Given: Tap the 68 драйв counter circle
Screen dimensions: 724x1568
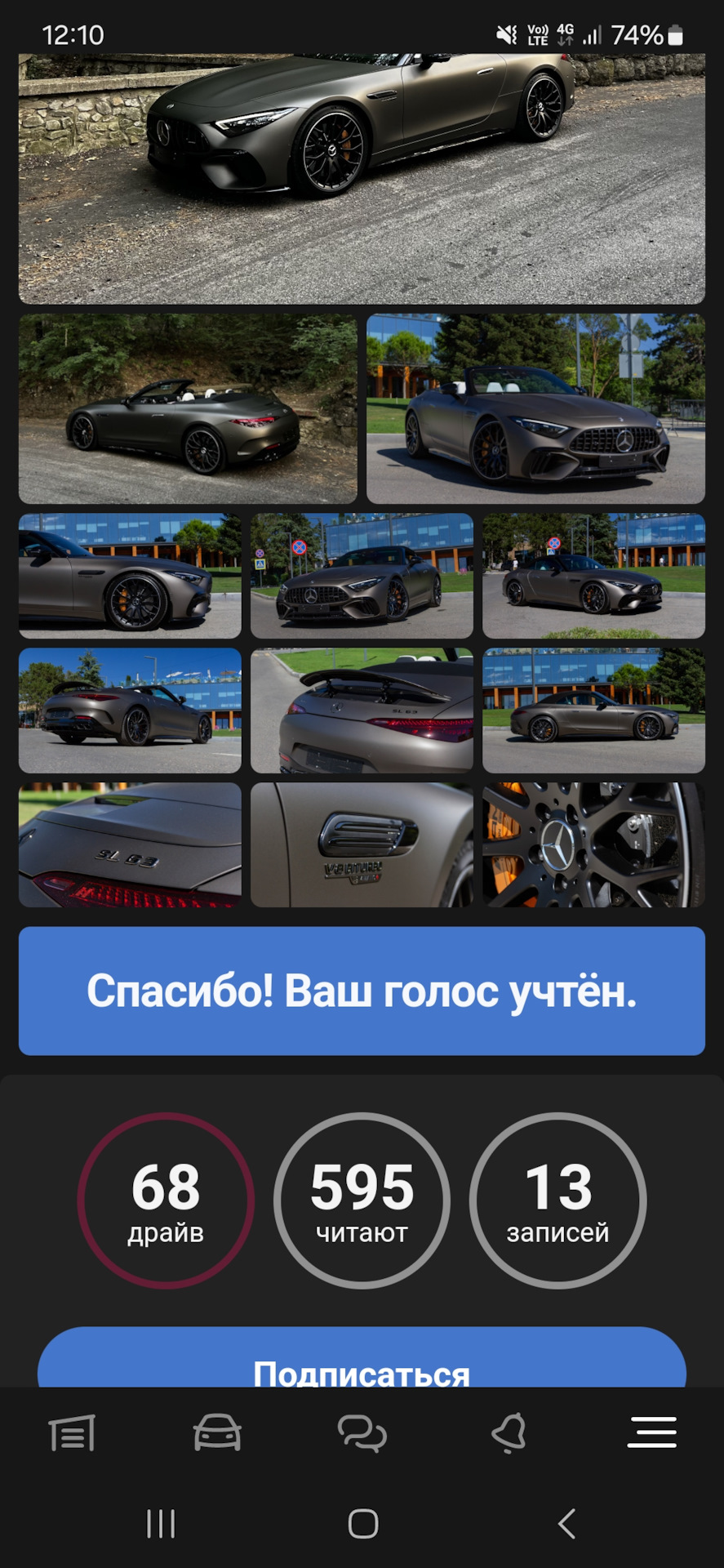Looking at the screenshot, I should pos(166,1200).
